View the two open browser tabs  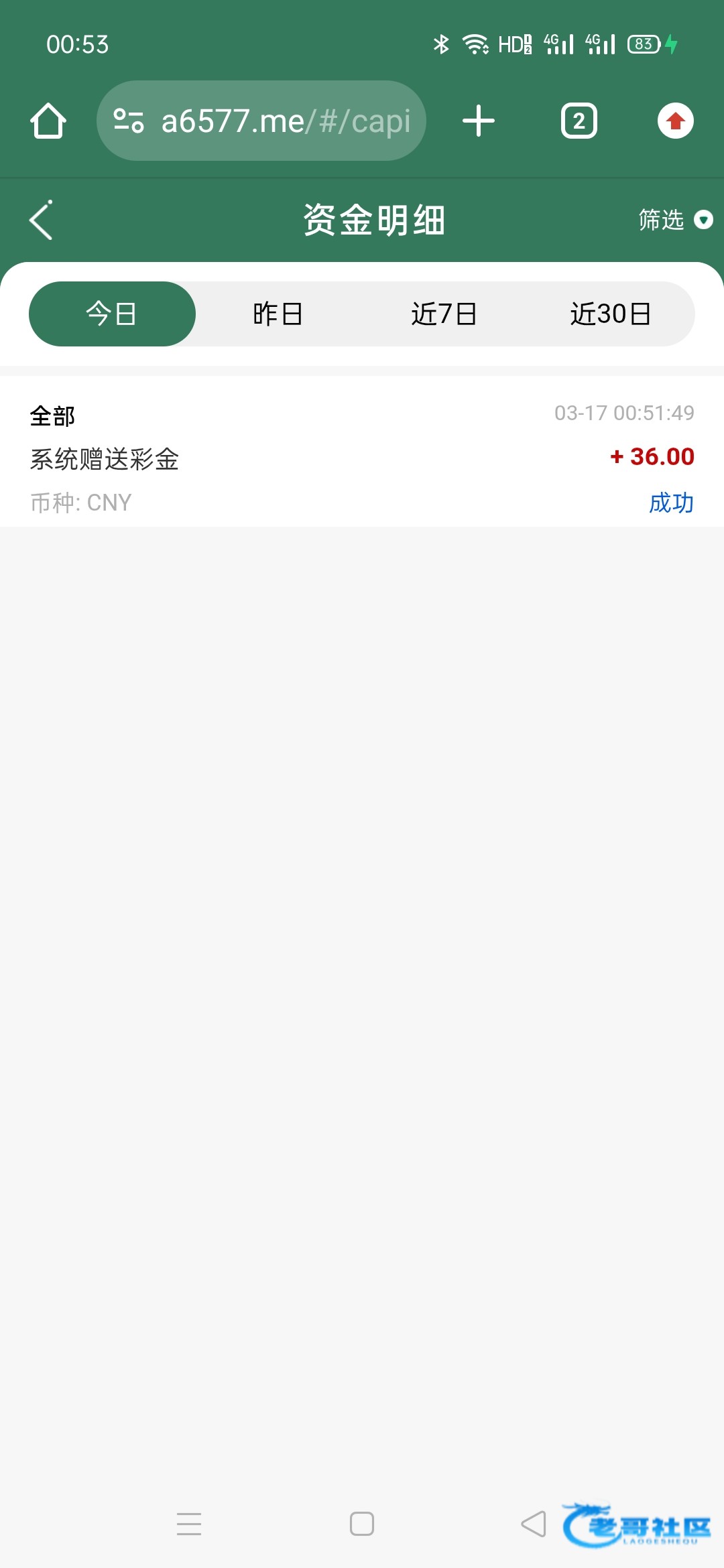[x=579, y=121]
